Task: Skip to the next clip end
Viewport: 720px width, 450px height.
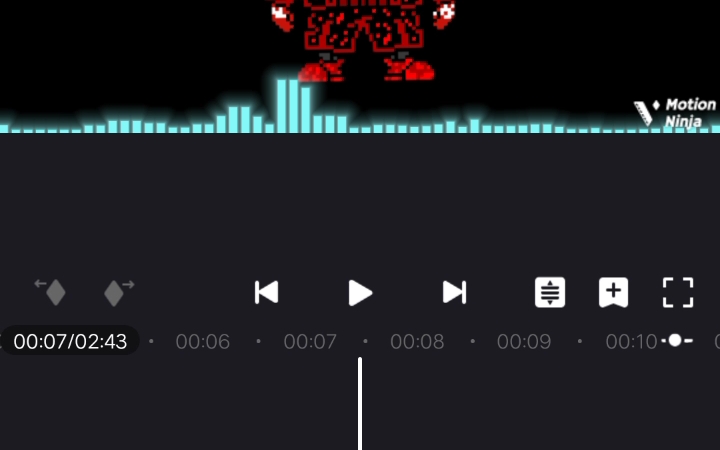Action: [454, 292]
